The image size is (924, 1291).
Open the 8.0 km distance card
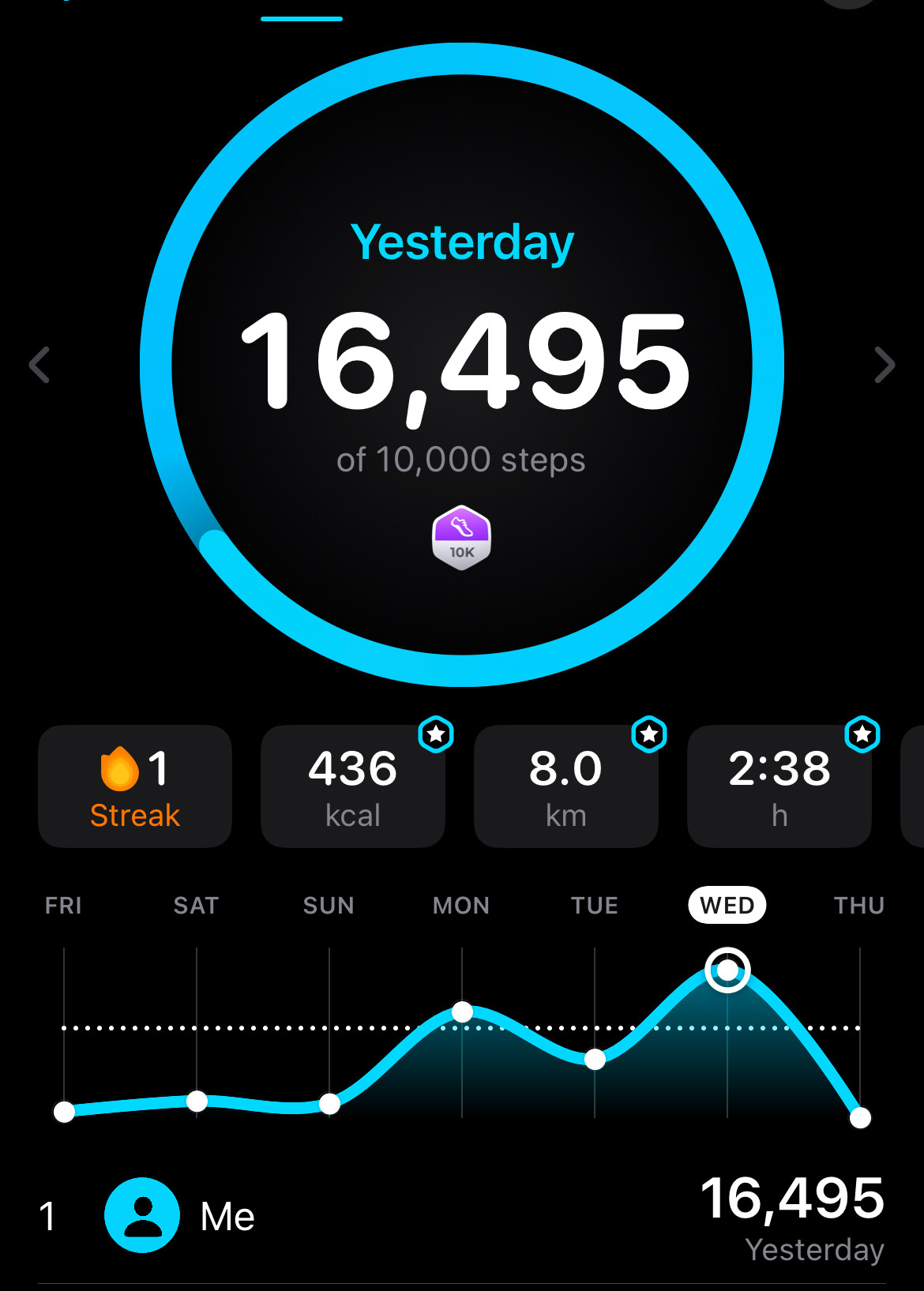coord(566,786)
